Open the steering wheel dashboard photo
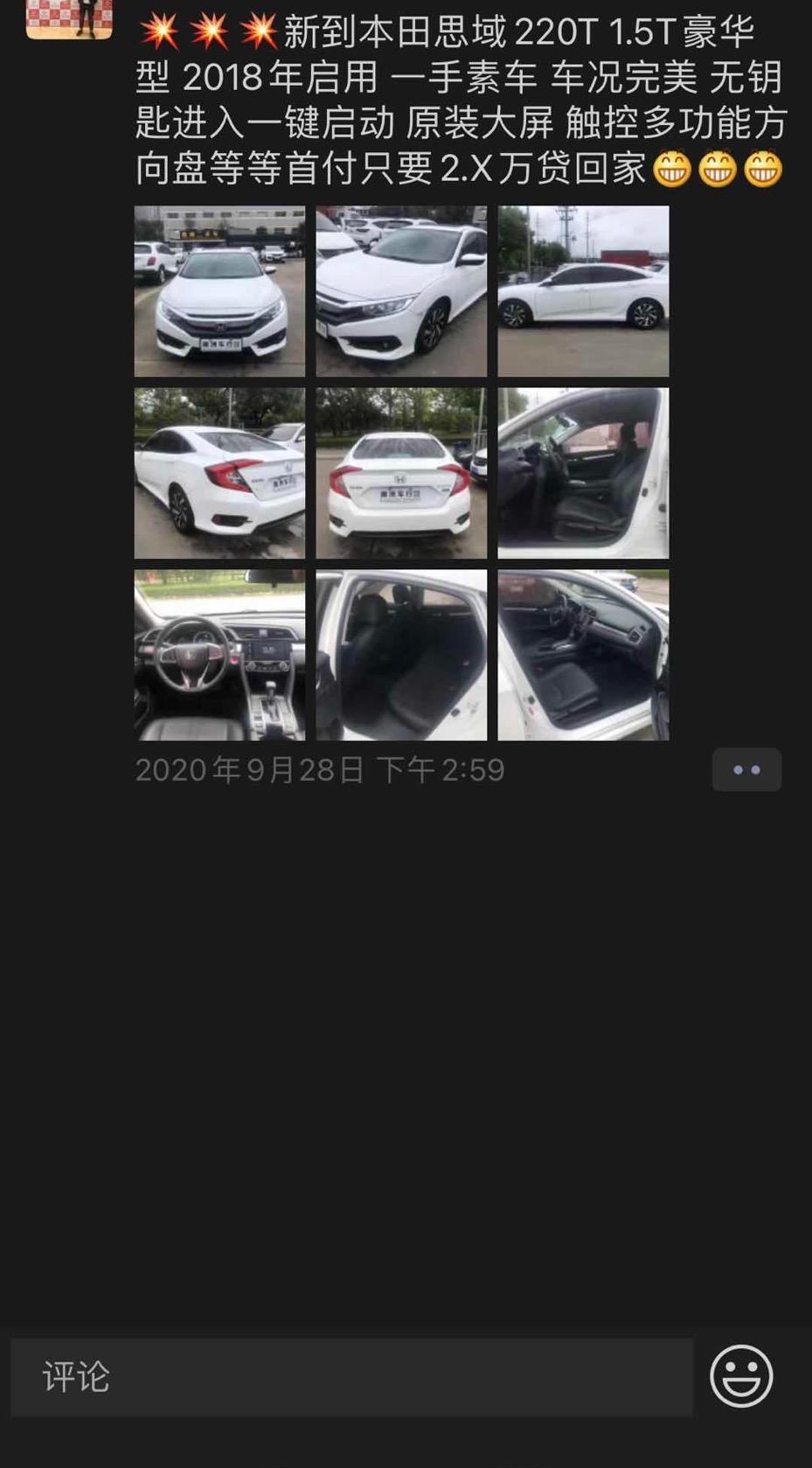Image resolution: width=812 pixels, height=1468 pixels. click(219, 655)
